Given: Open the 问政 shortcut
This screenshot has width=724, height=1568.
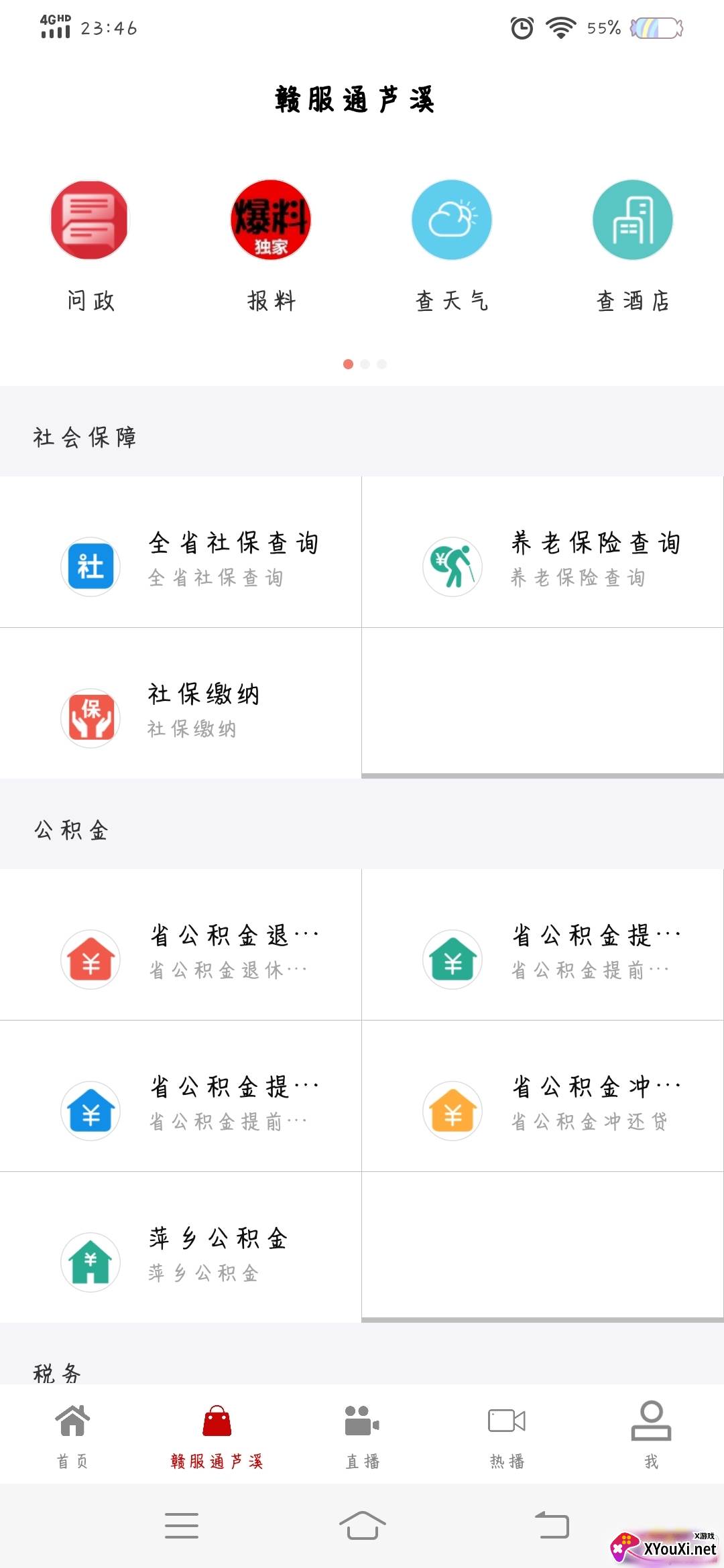Looking at the screenshot, I should (90, 245).
